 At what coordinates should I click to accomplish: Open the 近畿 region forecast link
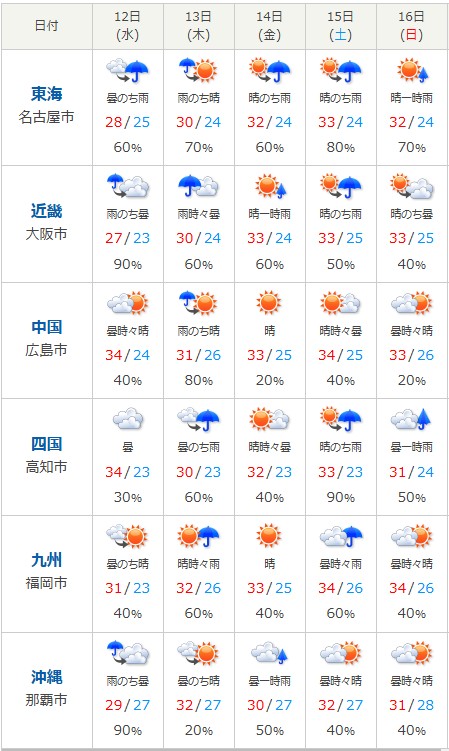coord(46,211)
